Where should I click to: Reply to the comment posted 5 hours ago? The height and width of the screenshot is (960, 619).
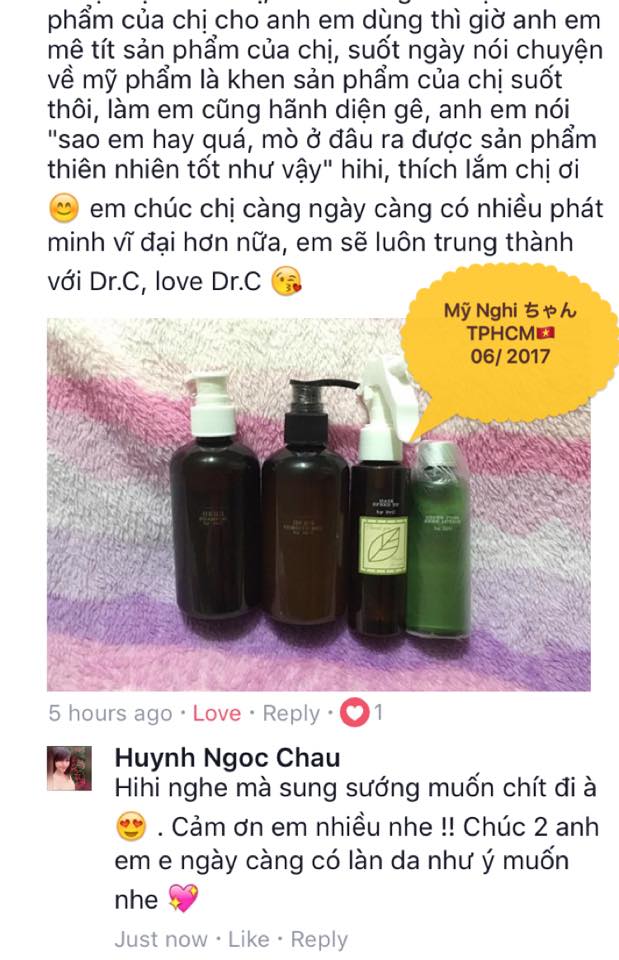290,713
